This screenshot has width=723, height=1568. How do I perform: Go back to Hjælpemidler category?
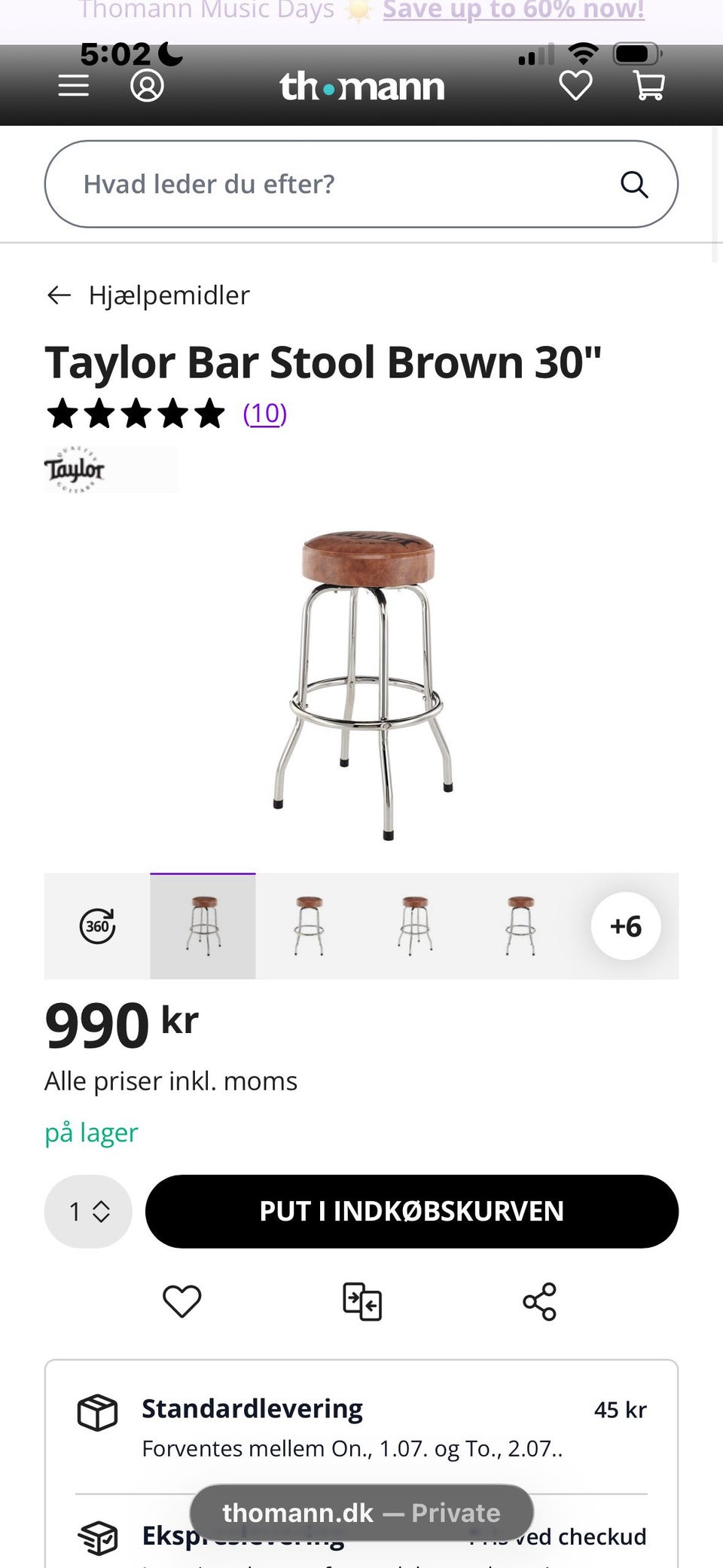[148, 295]
